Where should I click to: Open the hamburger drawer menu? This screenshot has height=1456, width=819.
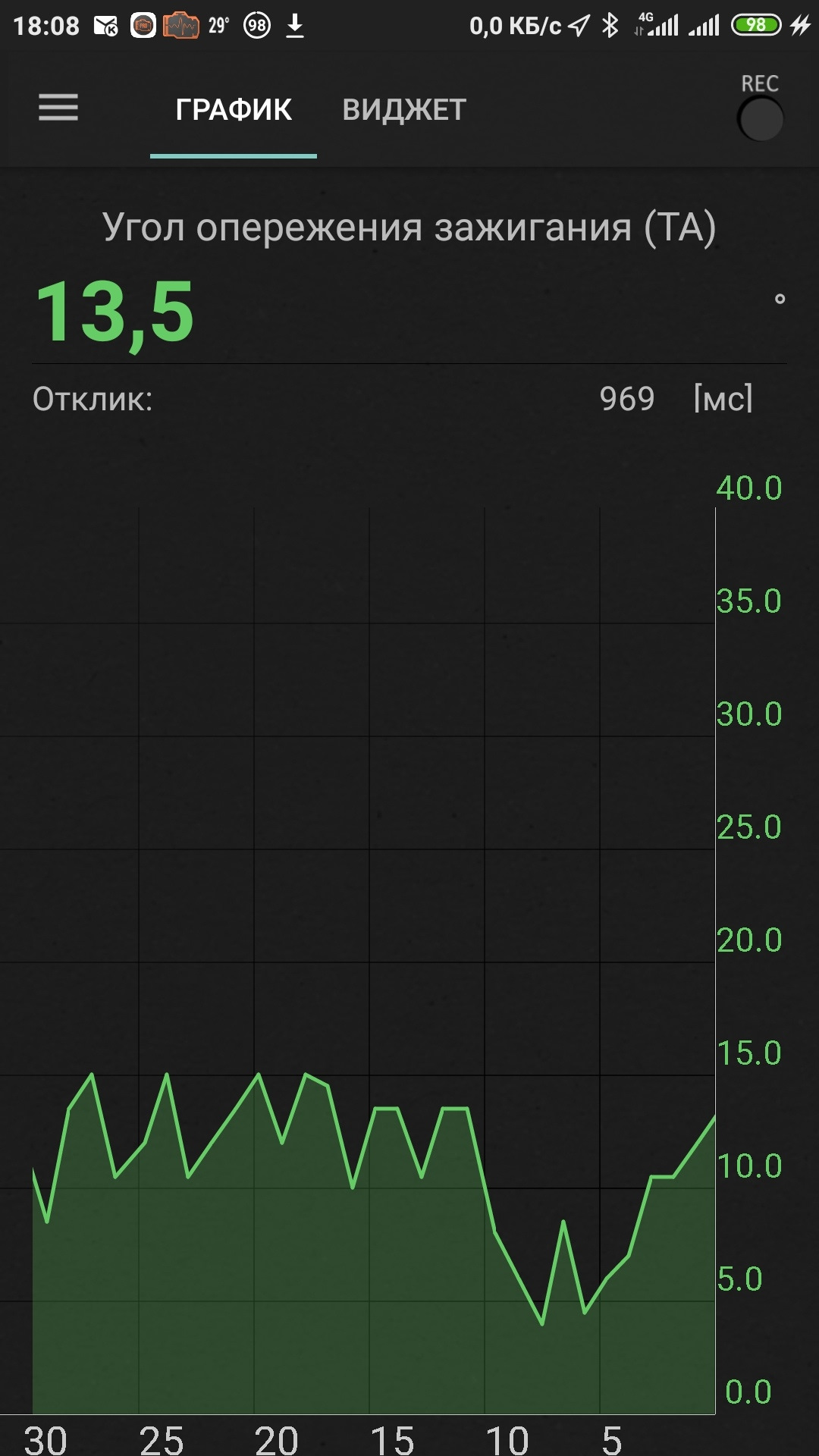(x=58, y=108)
